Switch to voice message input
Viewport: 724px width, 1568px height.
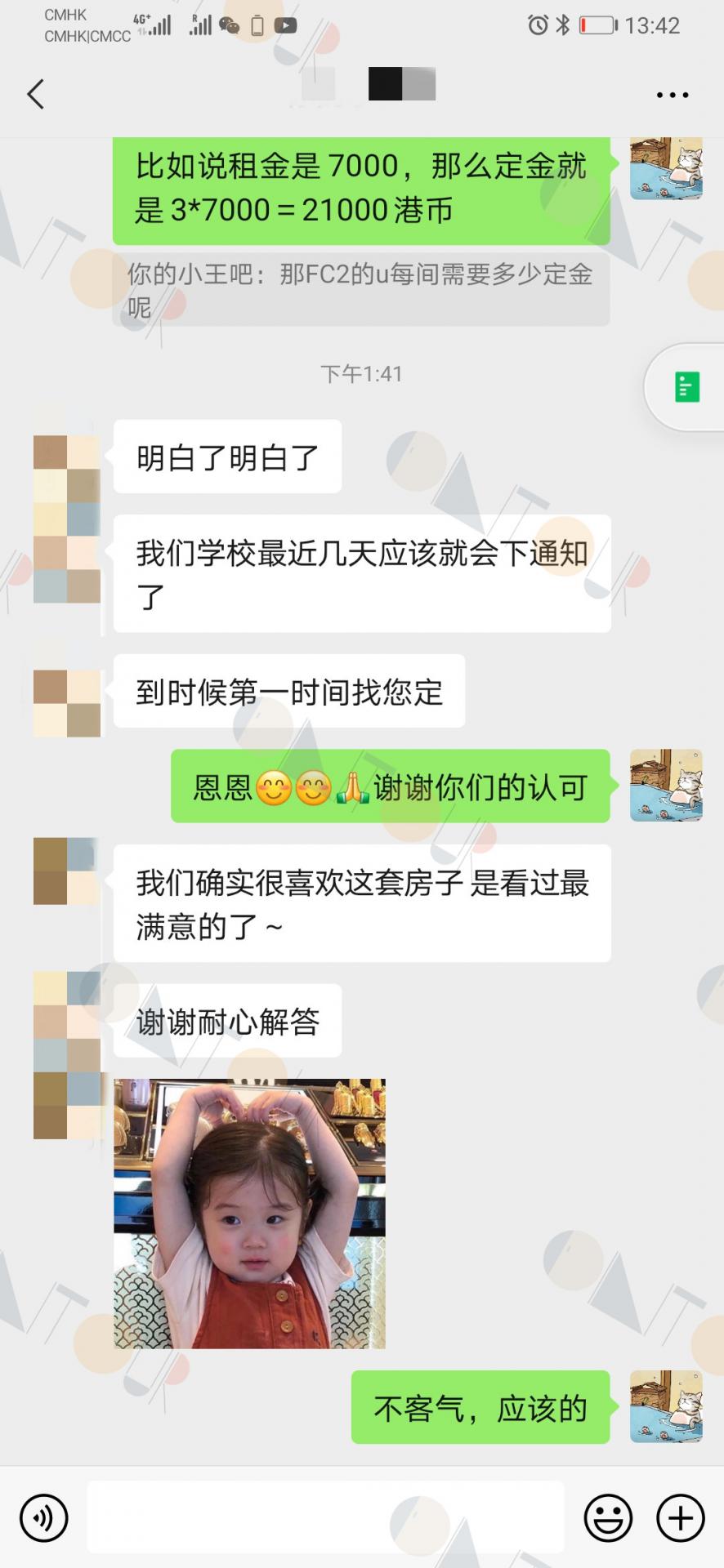[x=44, y=1518]
